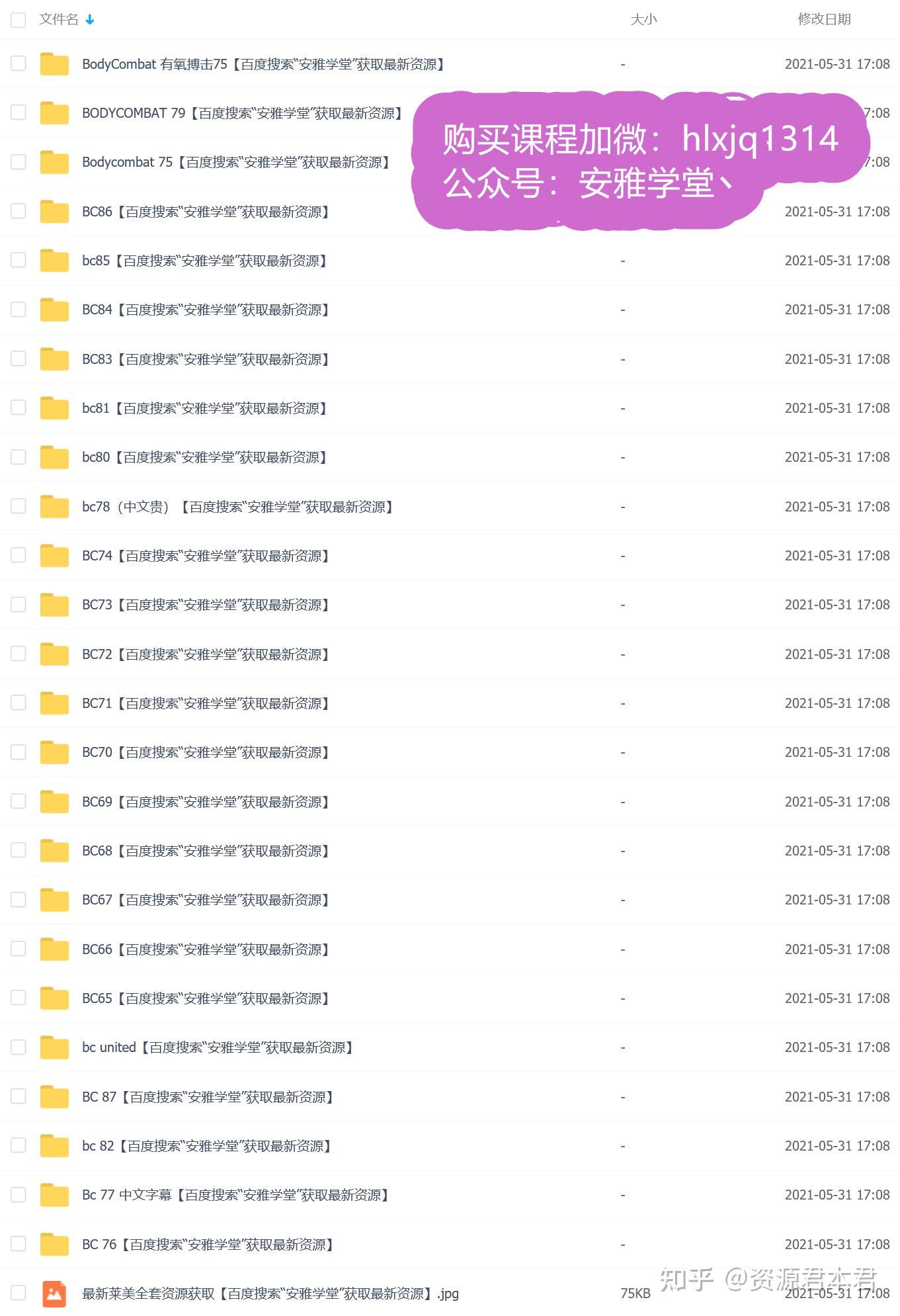The height and width of the screenshot is (1316, 900).
Task: Open the BodyCombat 有氧搏击75 folder link
Action: pyautogui.click(x=263, y=64)
